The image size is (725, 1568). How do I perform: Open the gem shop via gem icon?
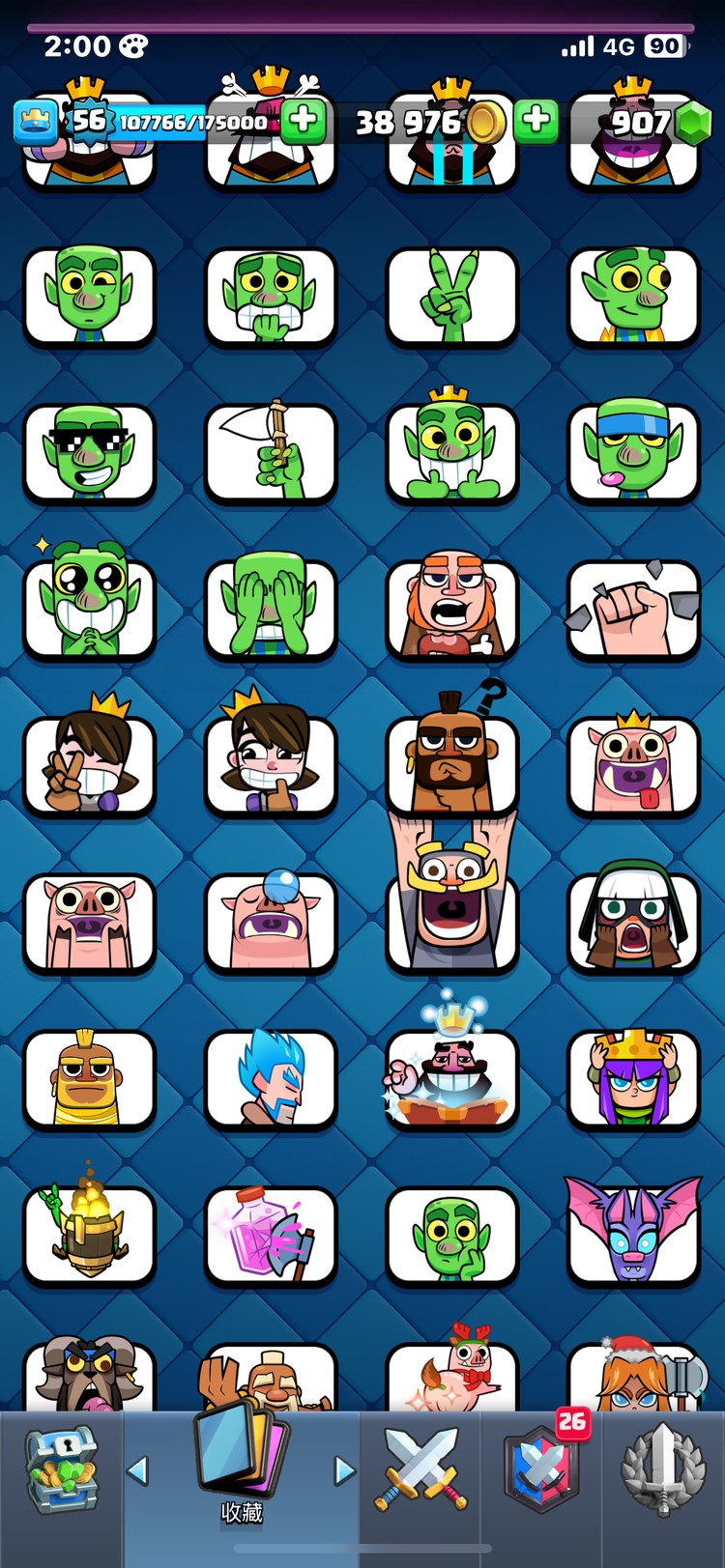691,123
